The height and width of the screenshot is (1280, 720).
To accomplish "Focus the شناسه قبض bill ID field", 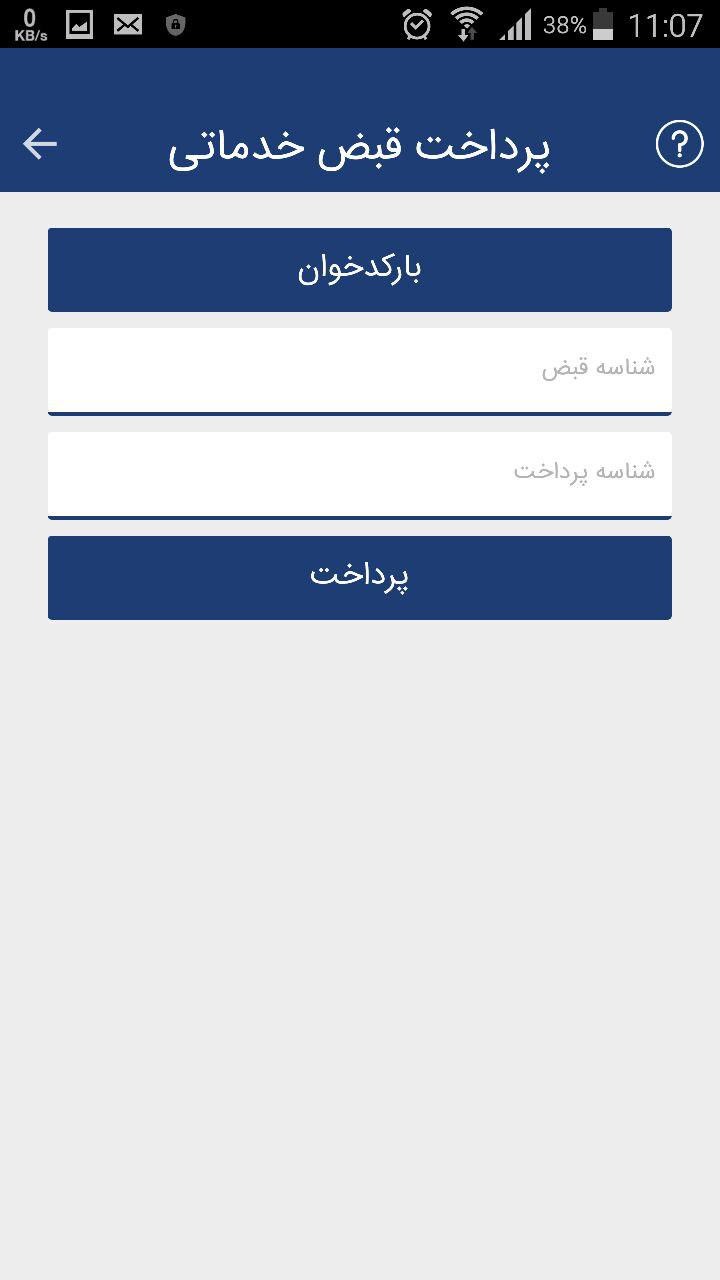I will [360, 371].
